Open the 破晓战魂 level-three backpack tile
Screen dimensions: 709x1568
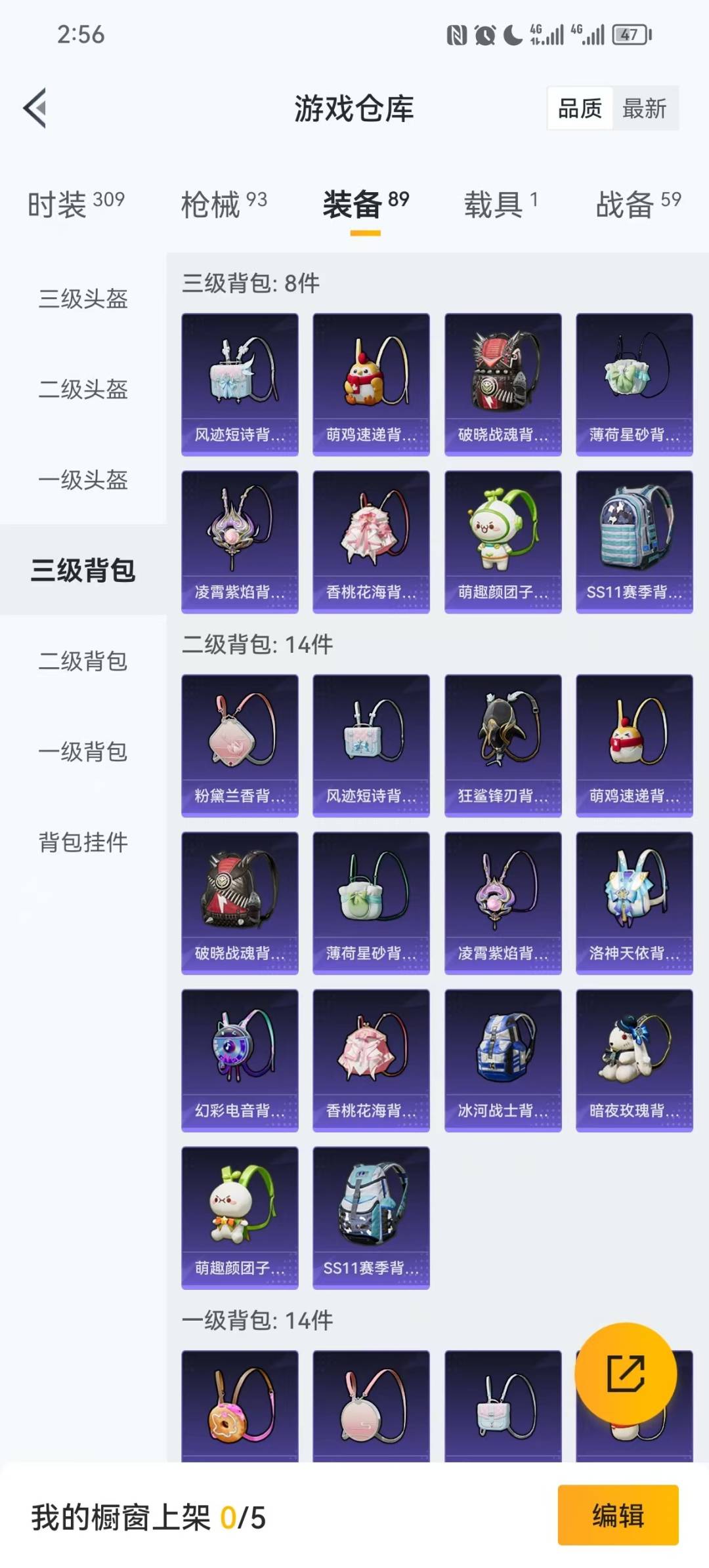click(503, 384)
